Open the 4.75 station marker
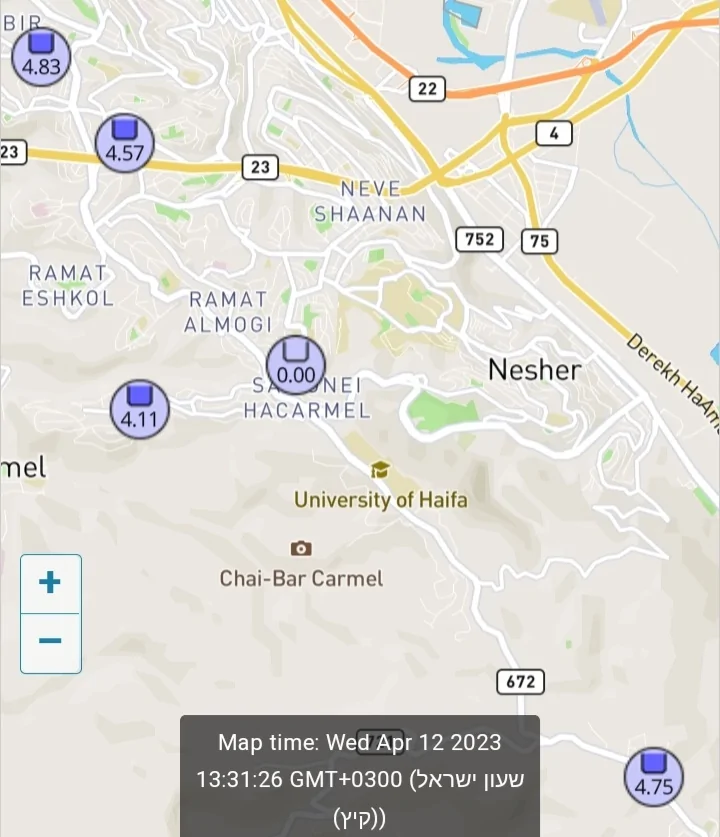The height and width of the screenshot is (837, 720). 654,775
